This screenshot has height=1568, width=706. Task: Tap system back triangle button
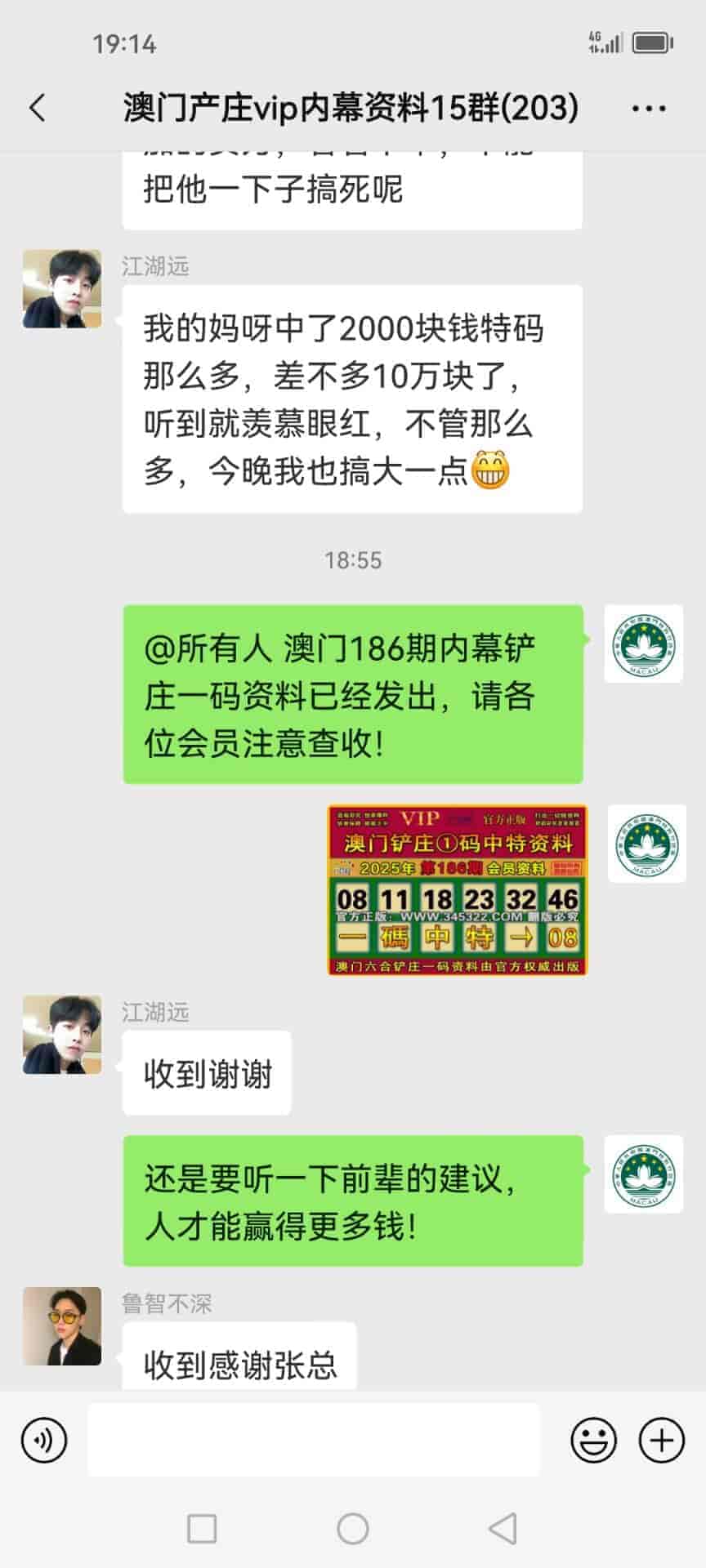503,1528
